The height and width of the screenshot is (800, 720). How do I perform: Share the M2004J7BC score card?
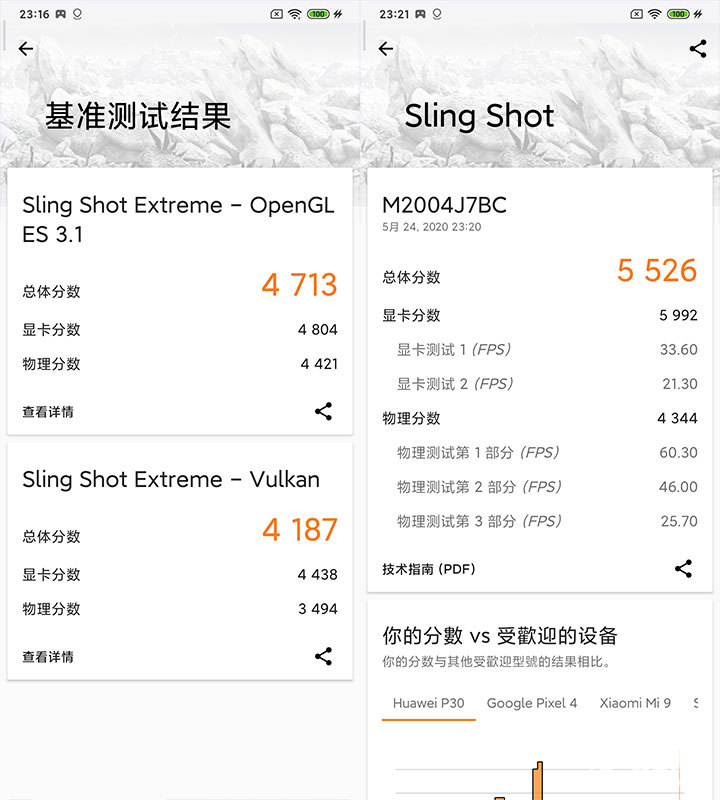pos(683,568)
